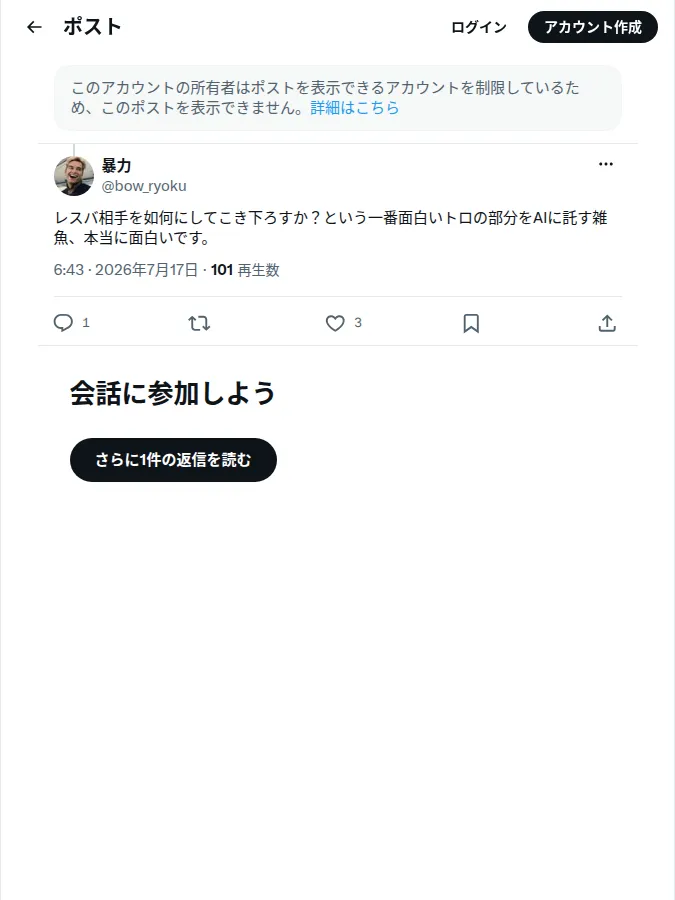Open the @bow_ryoku username link
The image size is (675, 900).
(144, 186)
